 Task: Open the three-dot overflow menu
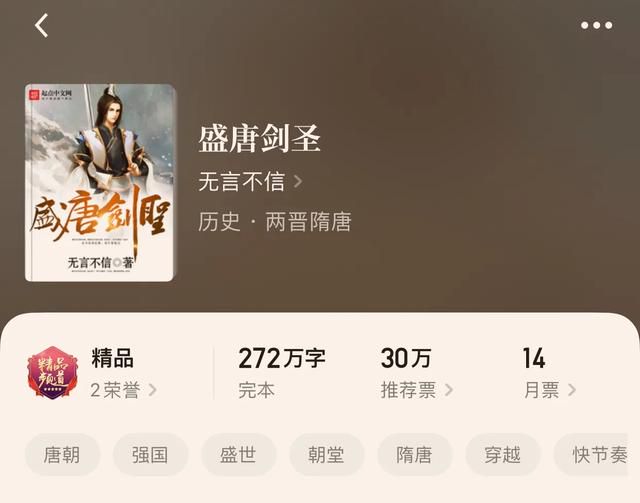point(596,26)
